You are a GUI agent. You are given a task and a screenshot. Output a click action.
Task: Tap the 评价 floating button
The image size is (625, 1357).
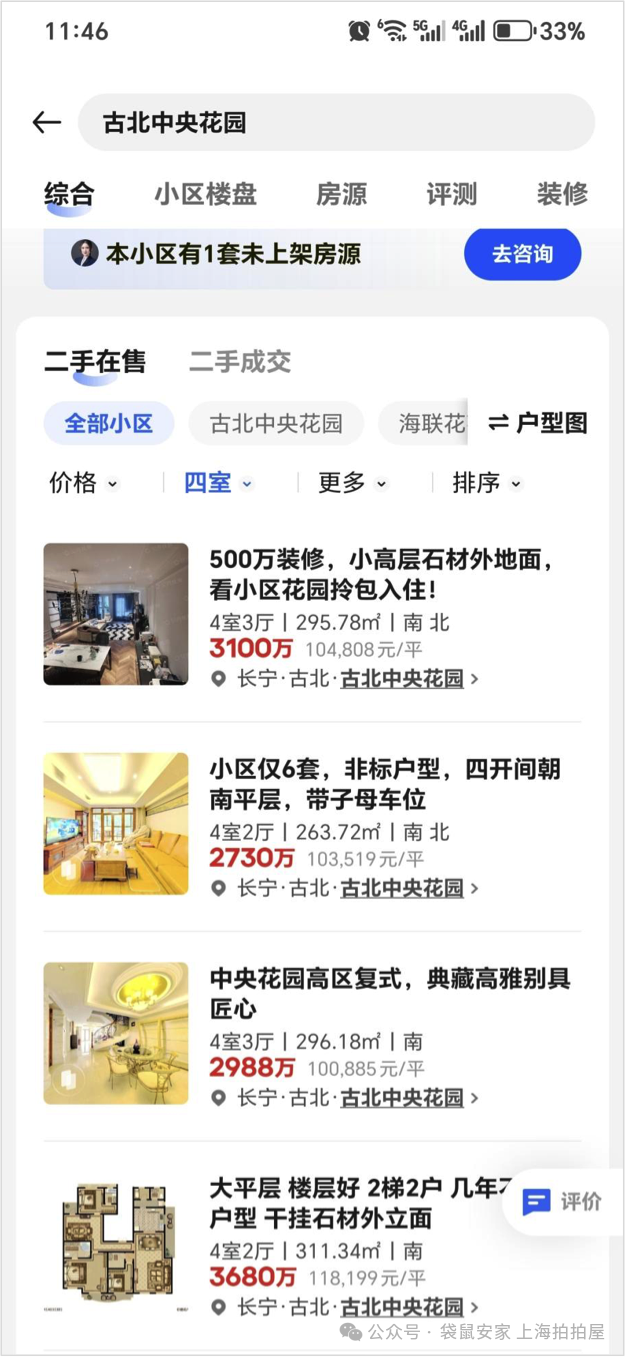click(564, 1202)
